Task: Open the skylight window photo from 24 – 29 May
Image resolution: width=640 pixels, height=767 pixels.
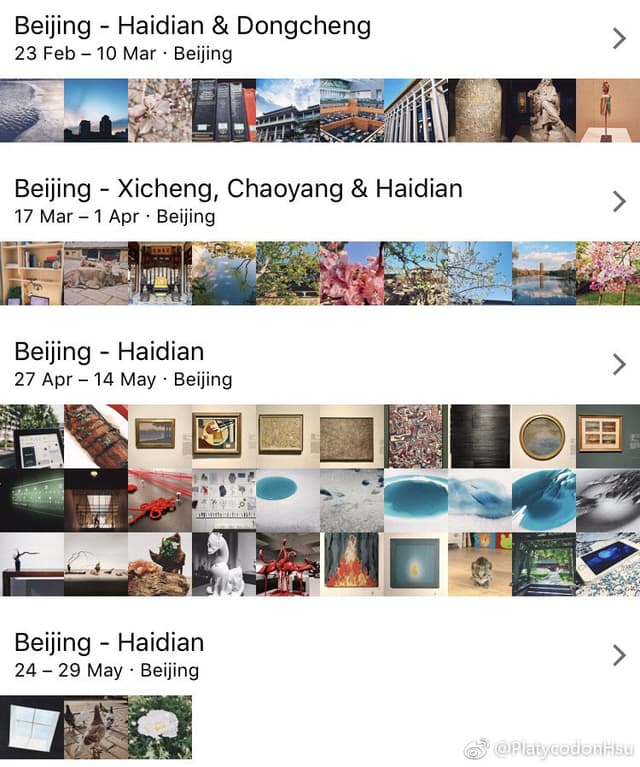Action: click(32, 727)
